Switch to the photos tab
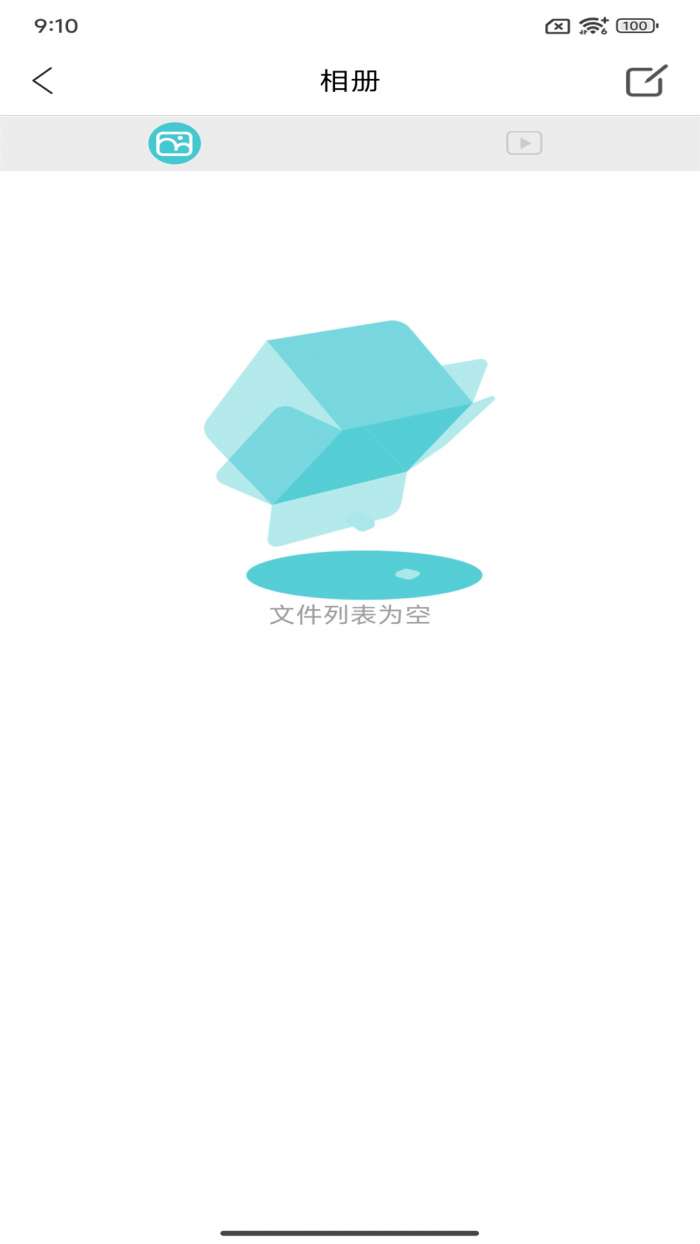Image resolution: width=700 pixels, height=1244 pixels. [x=175, y=143]
